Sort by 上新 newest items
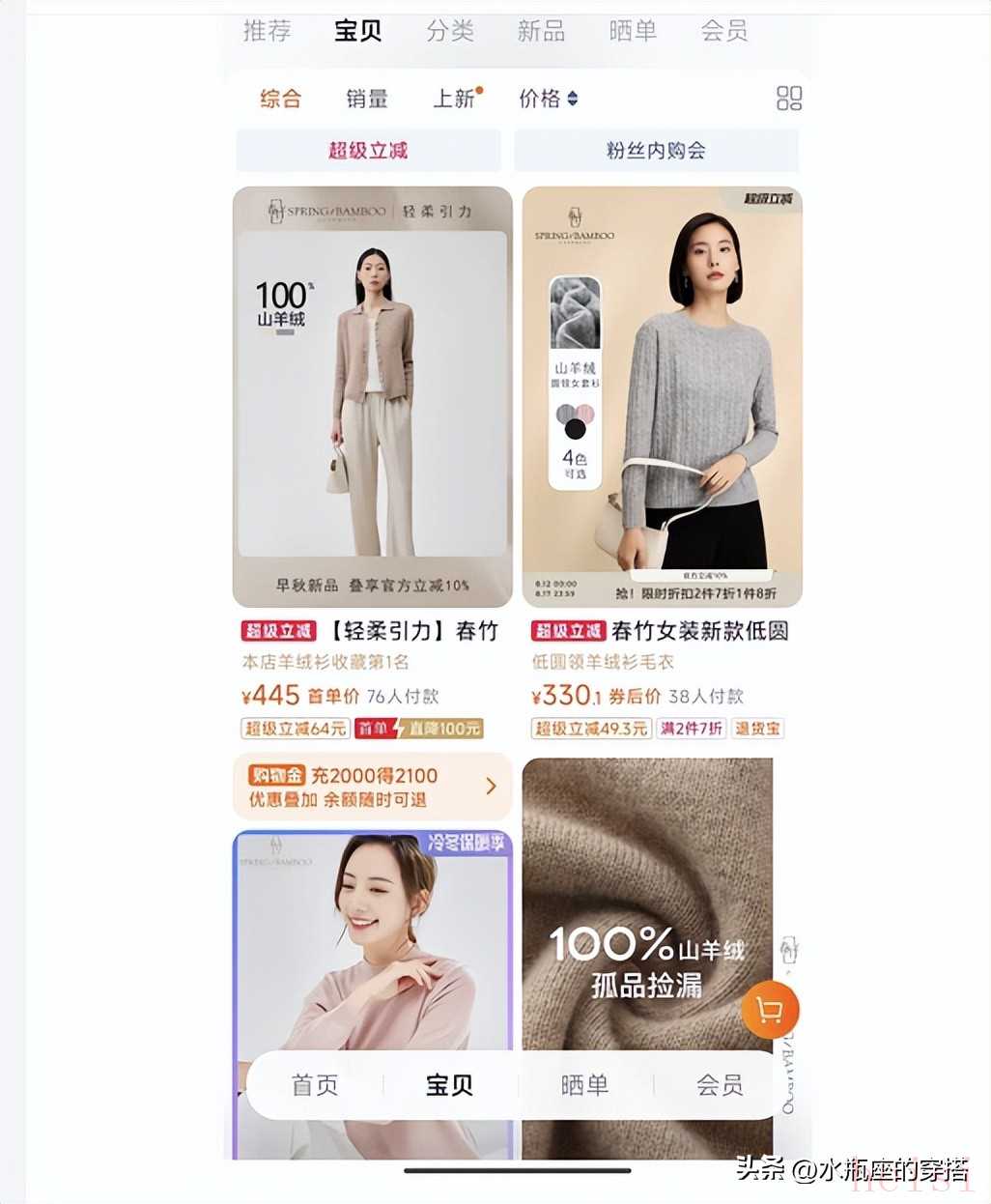This screenshot has height=1204, width=991. pos(454,99)
